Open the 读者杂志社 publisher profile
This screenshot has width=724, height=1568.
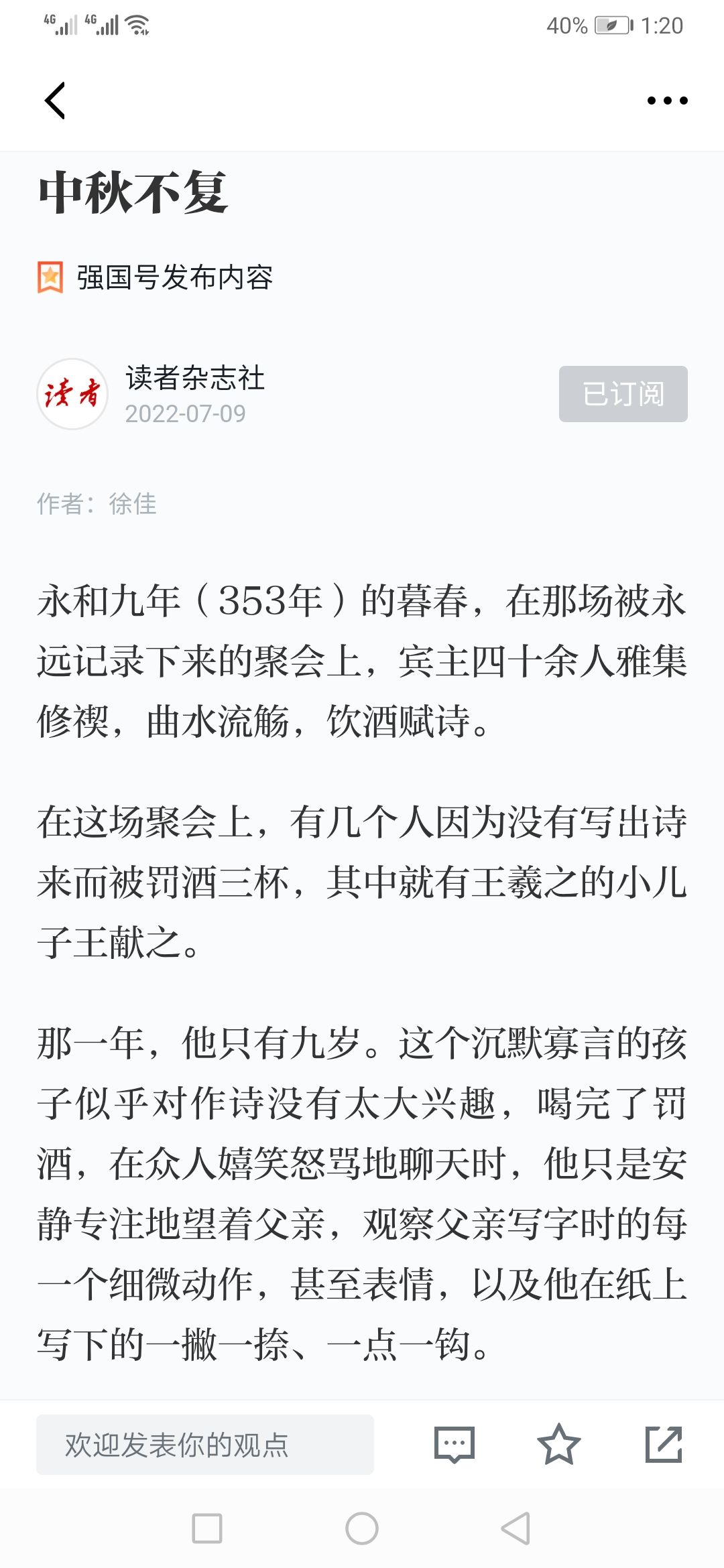tap(194, 378)
